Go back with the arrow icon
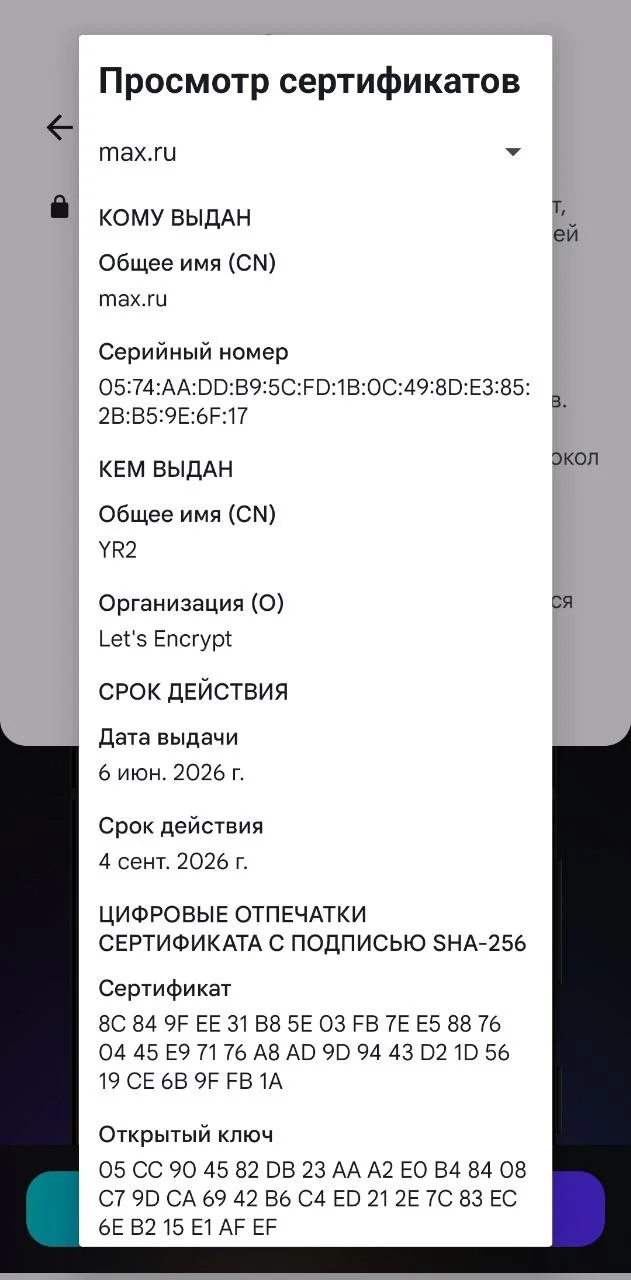The height and width of the screenshot is (1280, 631). (x=61, y=128)
